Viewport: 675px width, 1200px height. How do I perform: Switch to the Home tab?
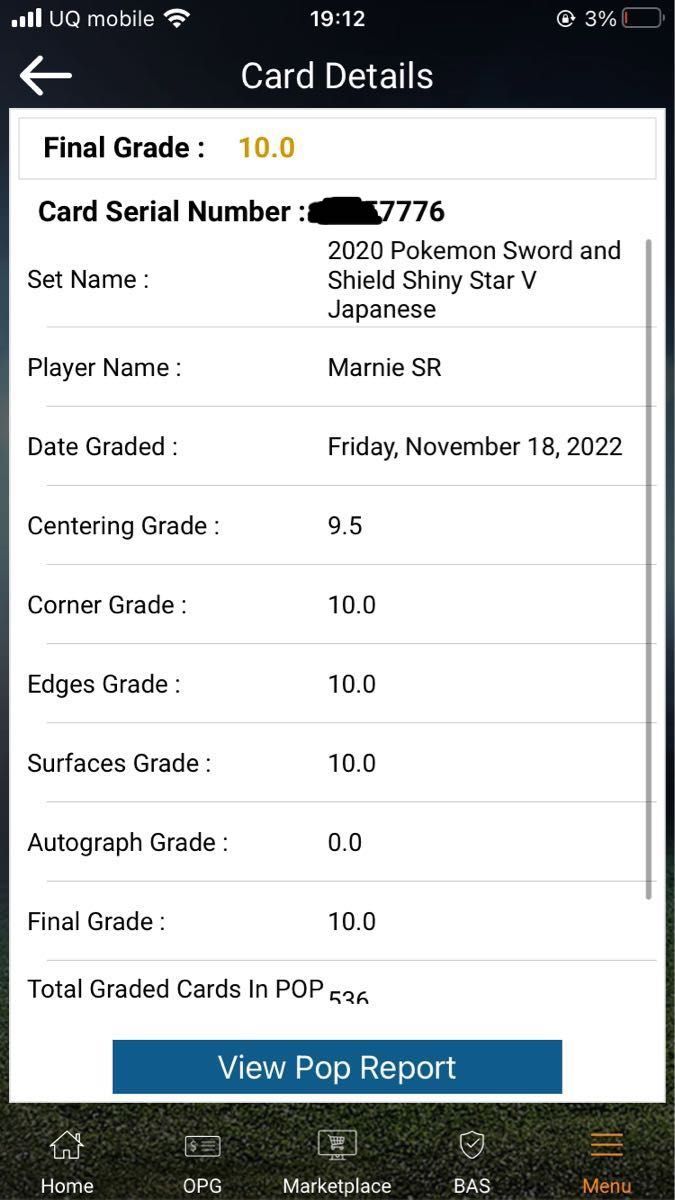point(67,1162)
